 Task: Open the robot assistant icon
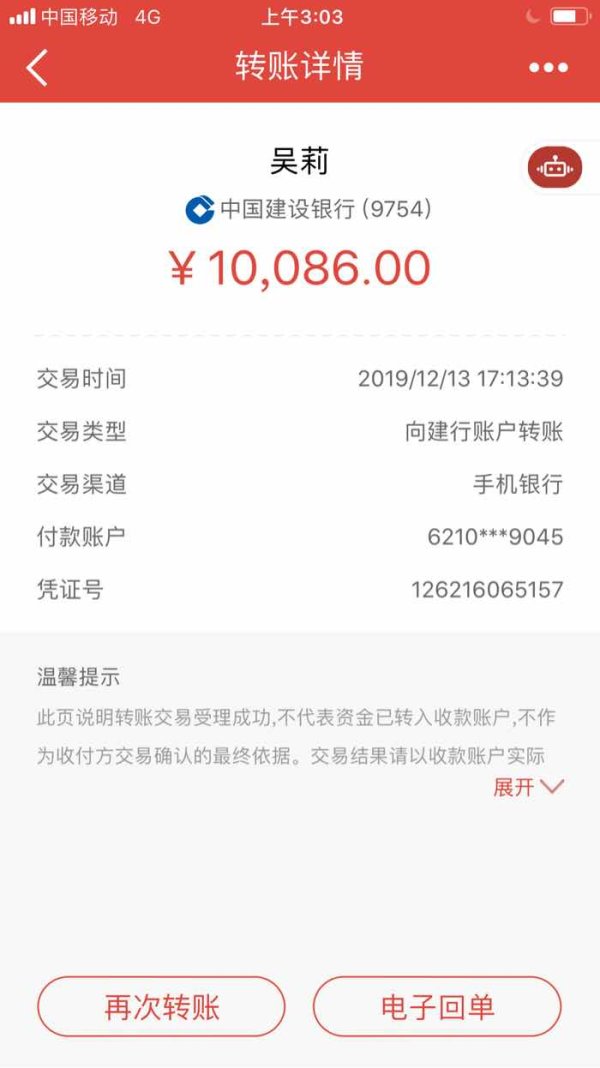coord(555,167)
